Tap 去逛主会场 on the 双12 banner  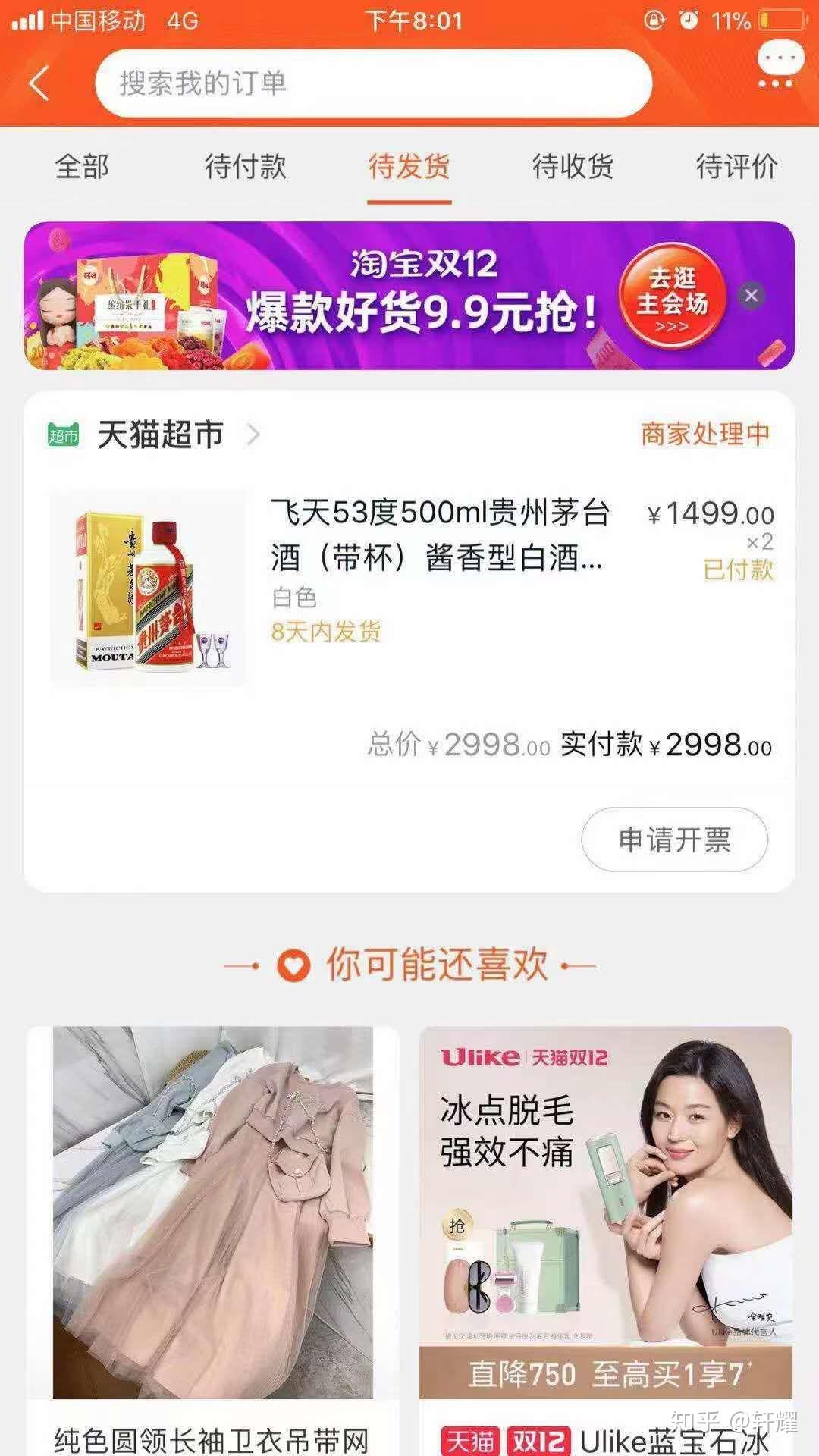point(672,297)
